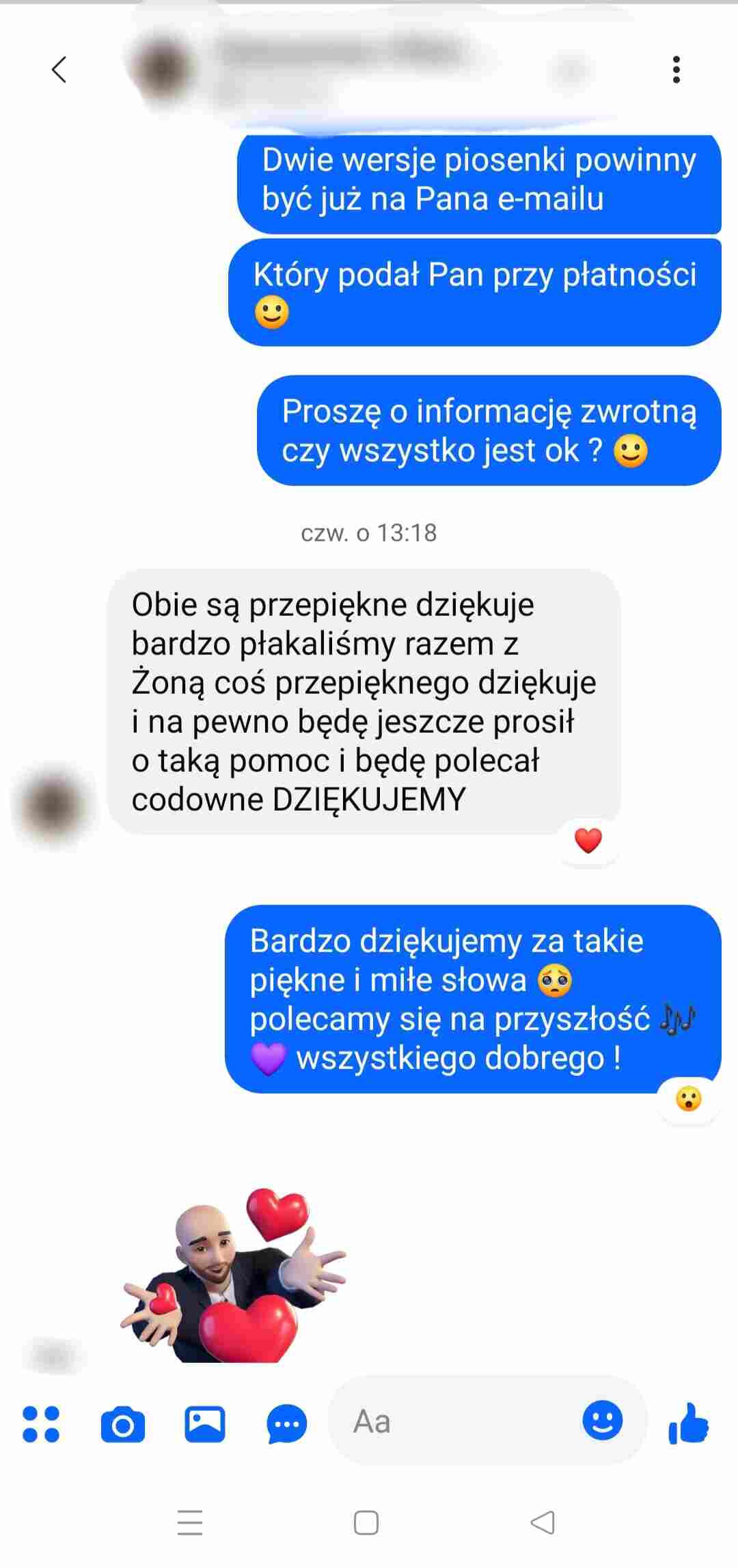
Task: Open the avatar sticker with hearts
Action: click(232, 1277)
